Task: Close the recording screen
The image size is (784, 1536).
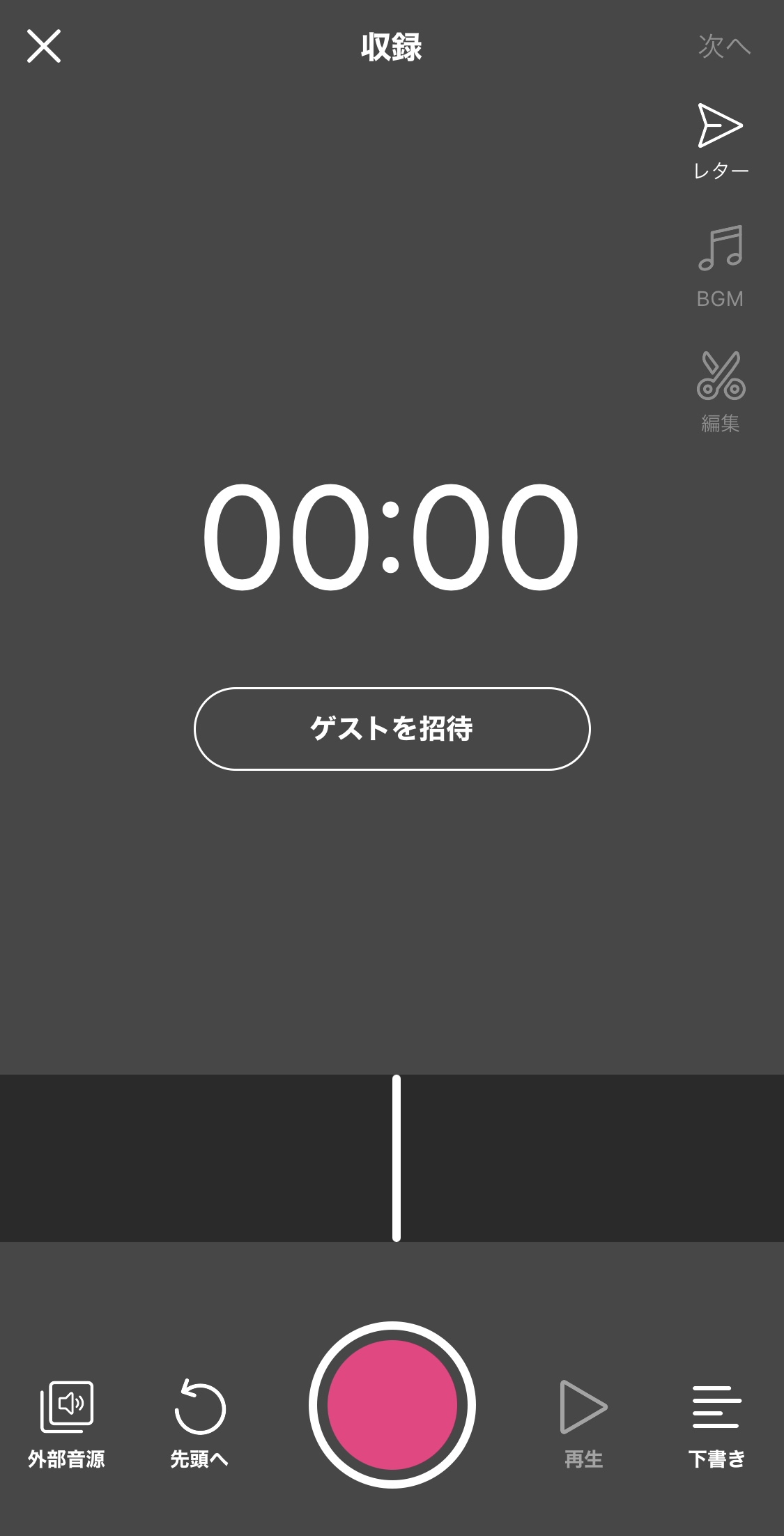Action: pos(44,46)
